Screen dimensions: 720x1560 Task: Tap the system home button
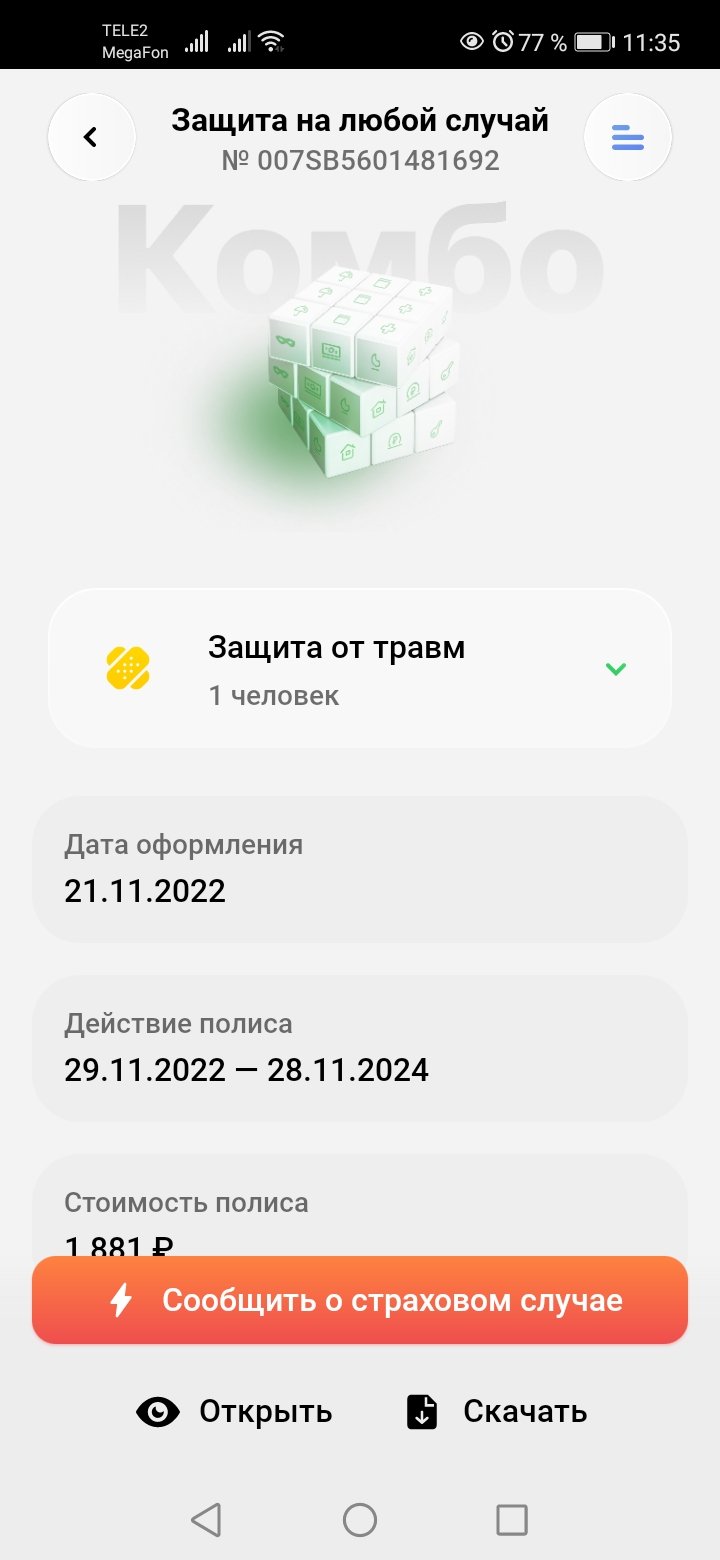click(x=360, y=1520)
